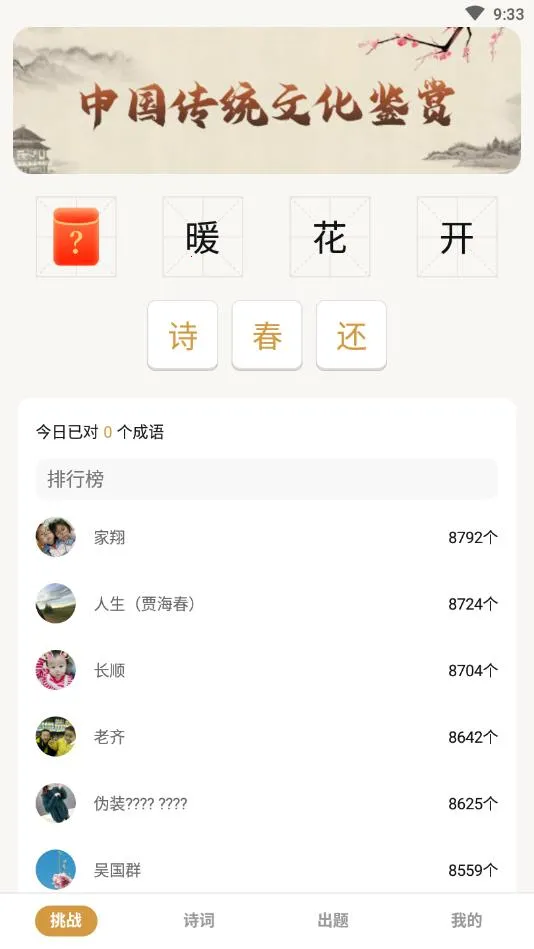This screenshot has width=534, height=949.
Task: Open the 我的 tab
Action: click(x=466, y=921)
